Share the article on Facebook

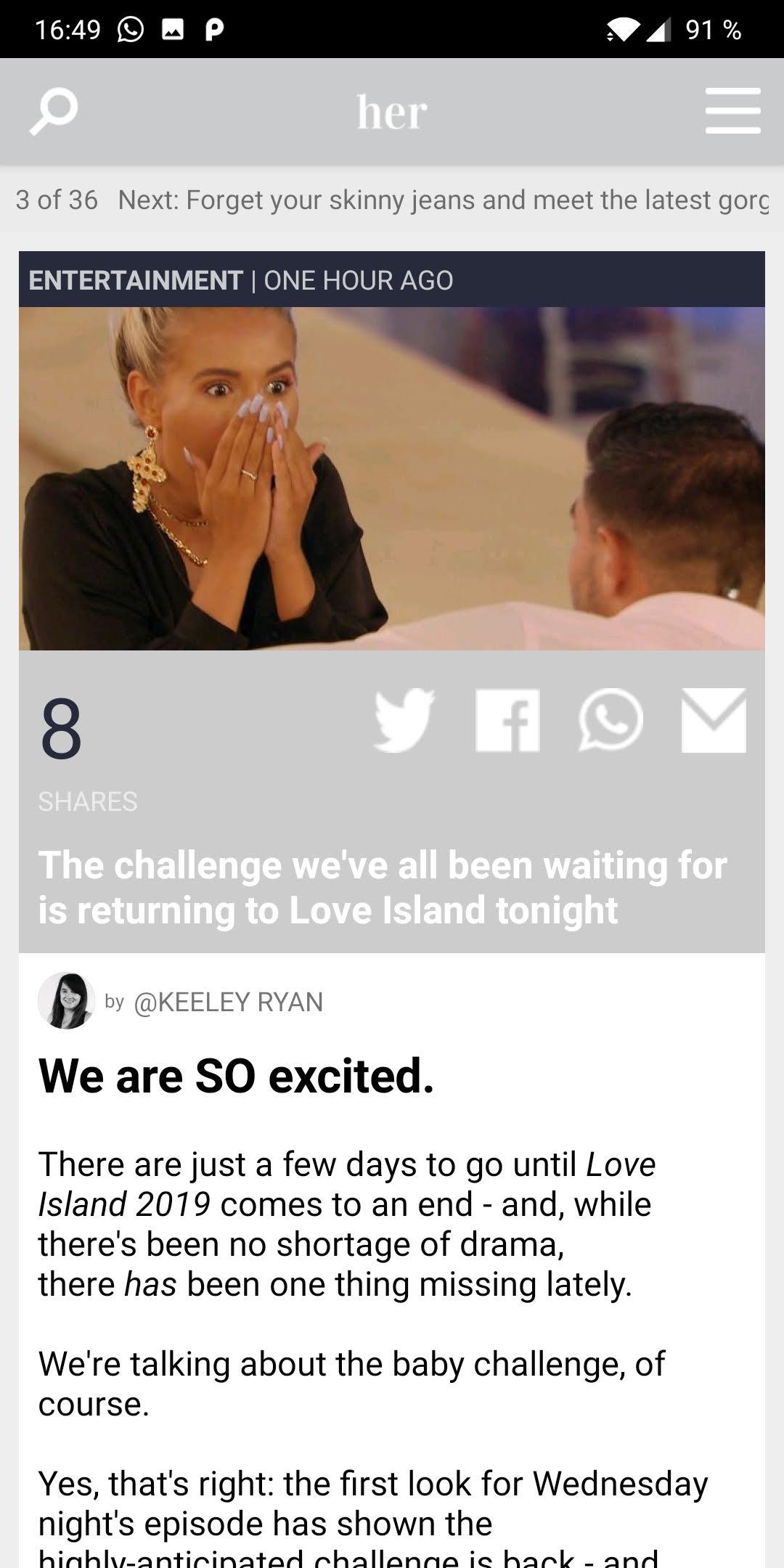point(507,719)
